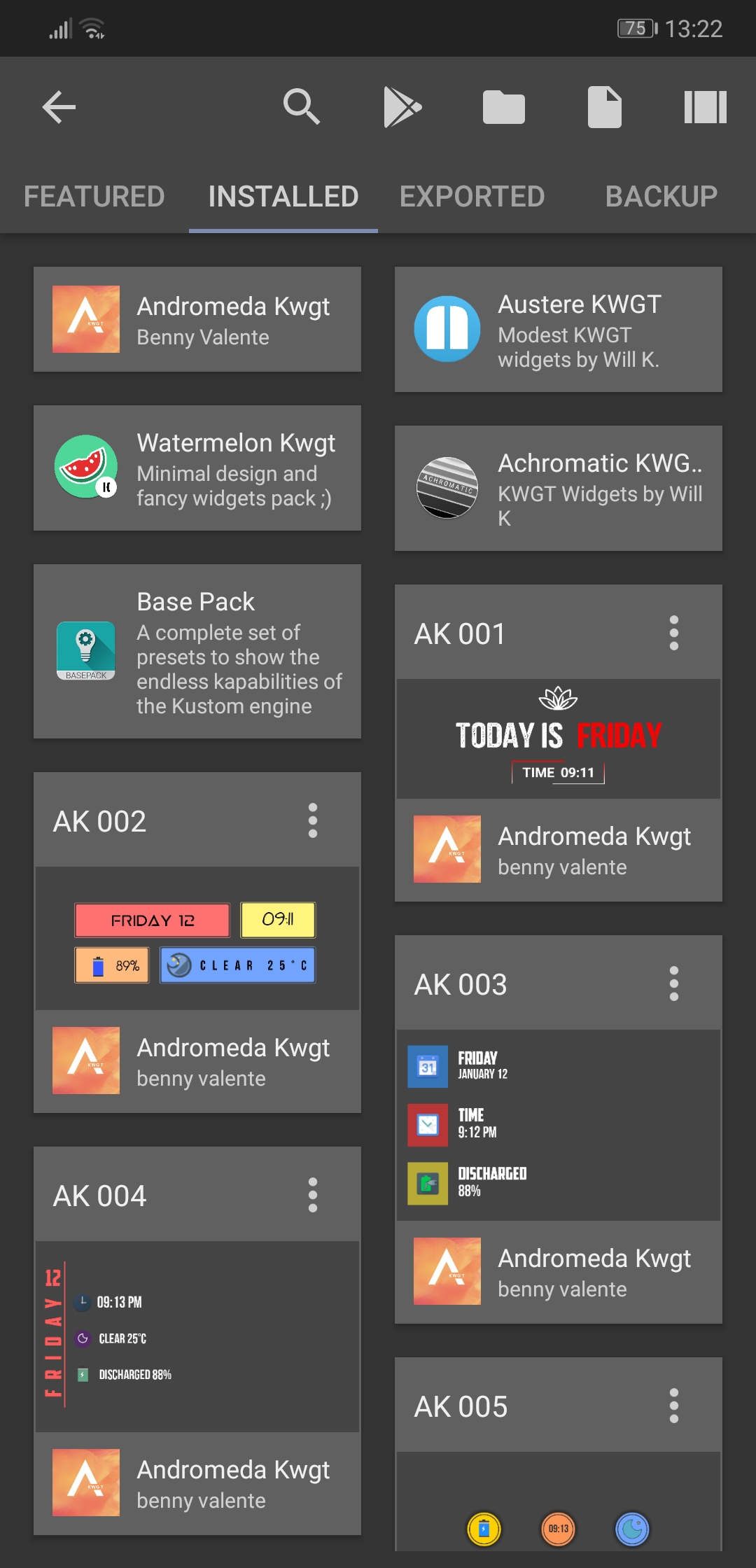Open the Watermelon Kwgt pack

pyautogui.click(x=197, y=468)
